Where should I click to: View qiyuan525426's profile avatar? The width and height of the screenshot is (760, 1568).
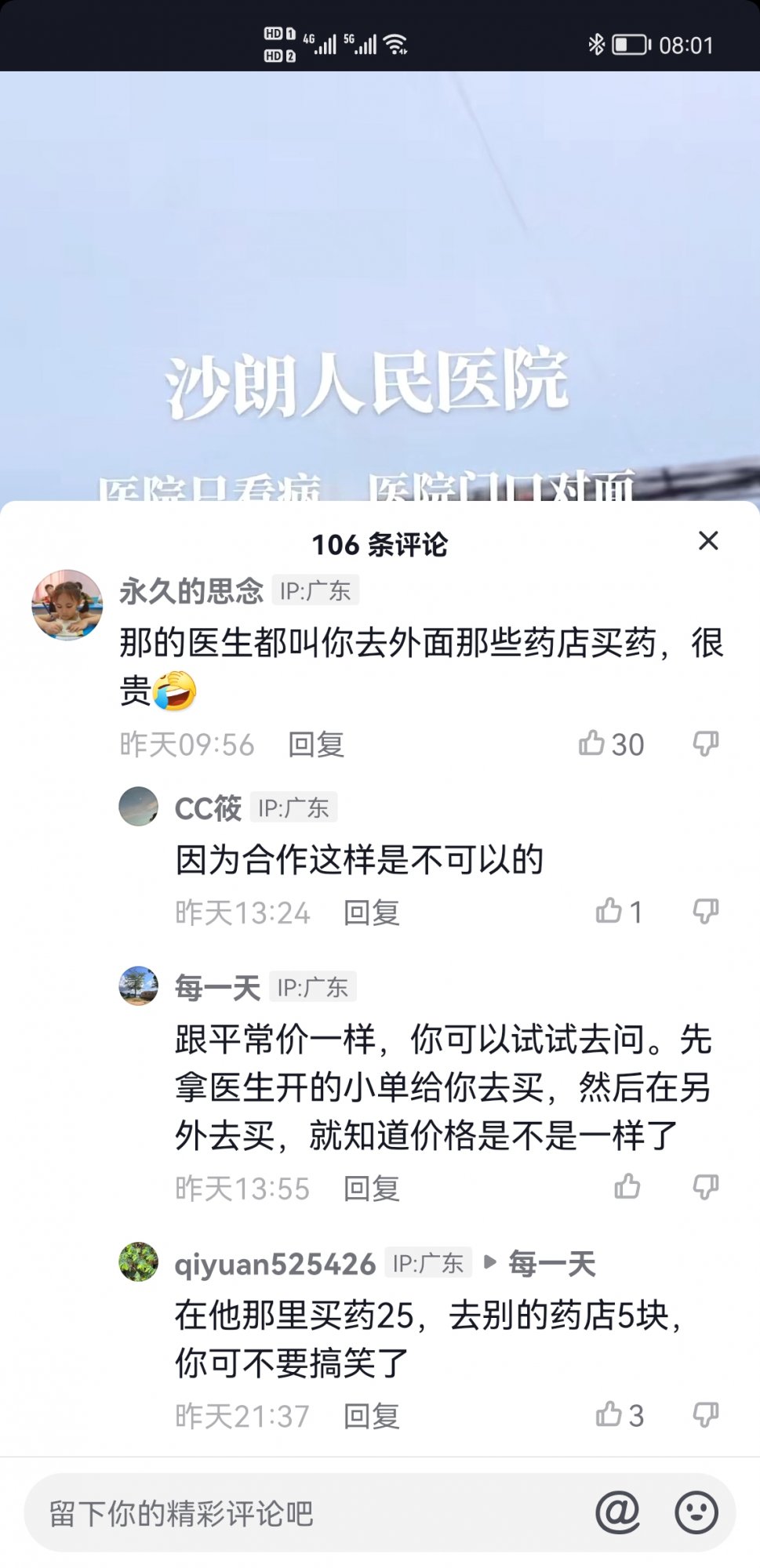[138, 1261]
